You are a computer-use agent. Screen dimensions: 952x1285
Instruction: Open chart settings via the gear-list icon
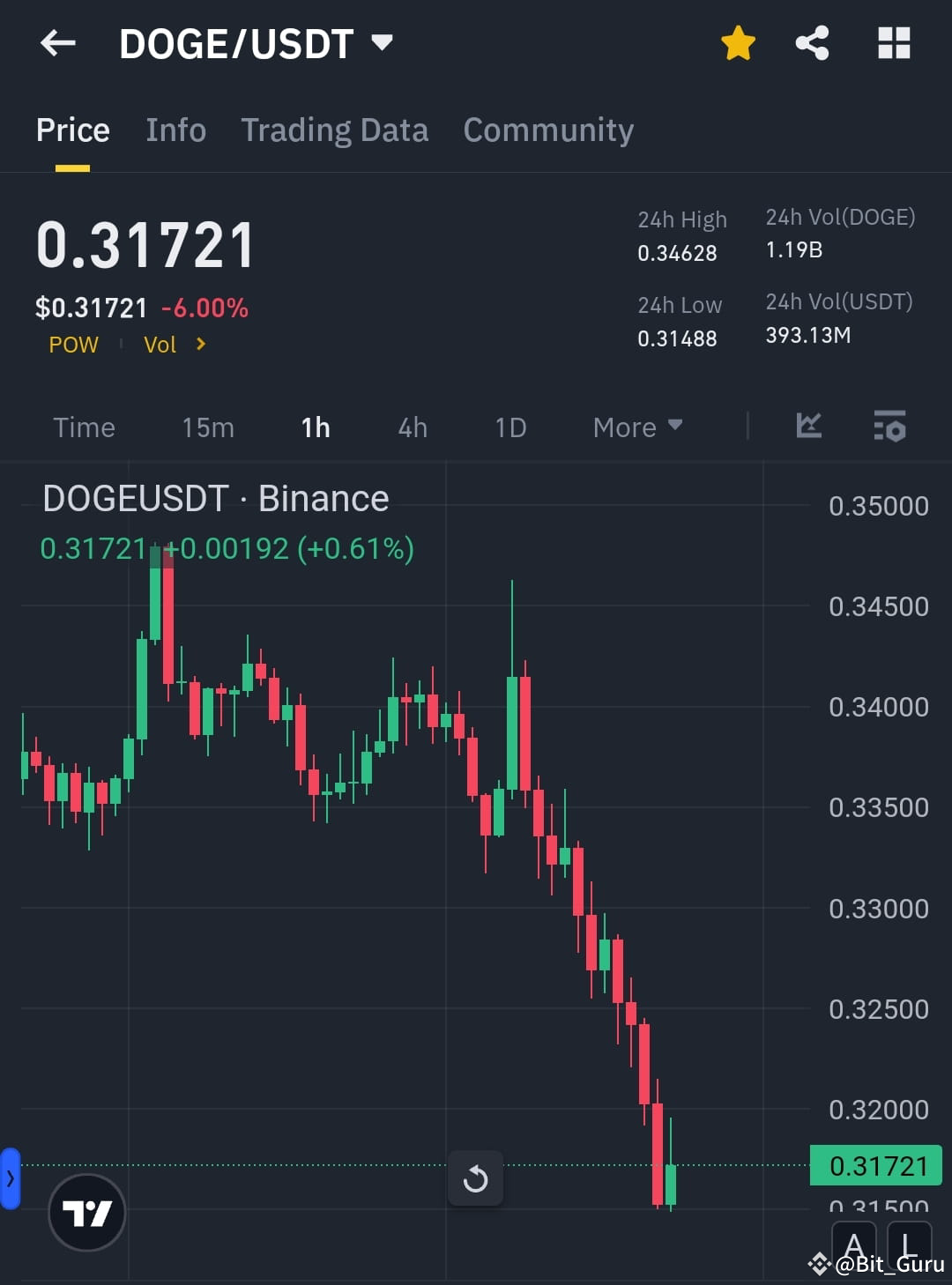point(889,427)
